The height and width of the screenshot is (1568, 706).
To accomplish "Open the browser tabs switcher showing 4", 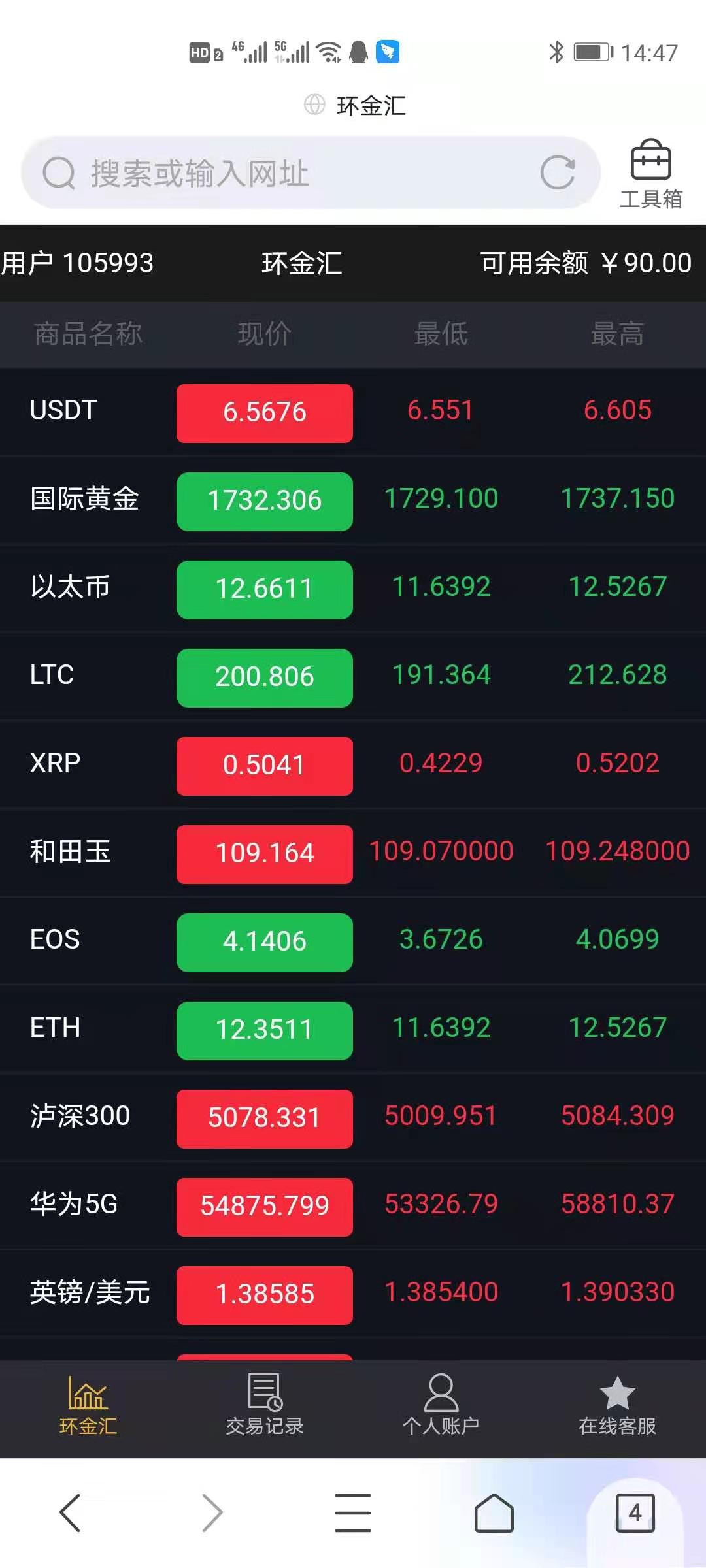I will click(x=635, y=1512).
